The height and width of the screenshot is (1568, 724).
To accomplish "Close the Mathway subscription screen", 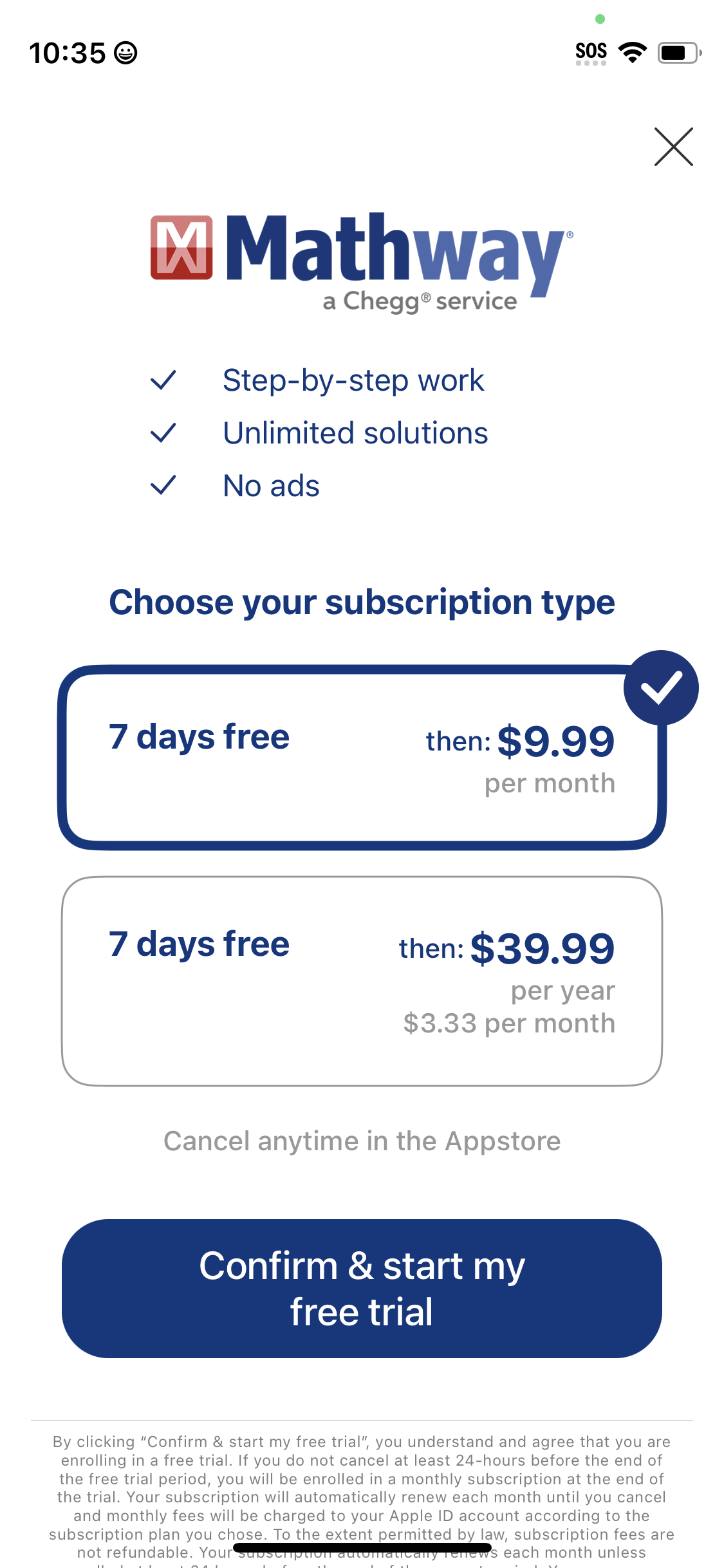I will 673,147.
